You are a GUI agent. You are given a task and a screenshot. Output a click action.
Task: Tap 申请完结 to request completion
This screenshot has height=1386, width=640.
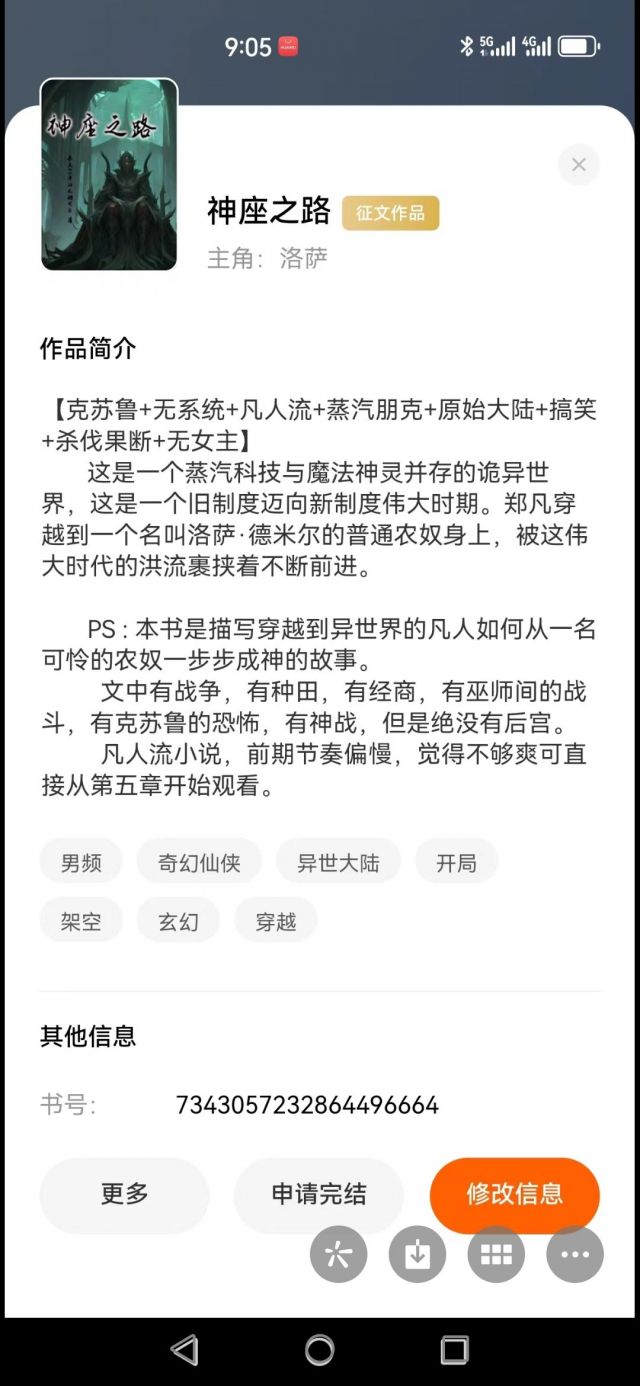click(319, 1194)
